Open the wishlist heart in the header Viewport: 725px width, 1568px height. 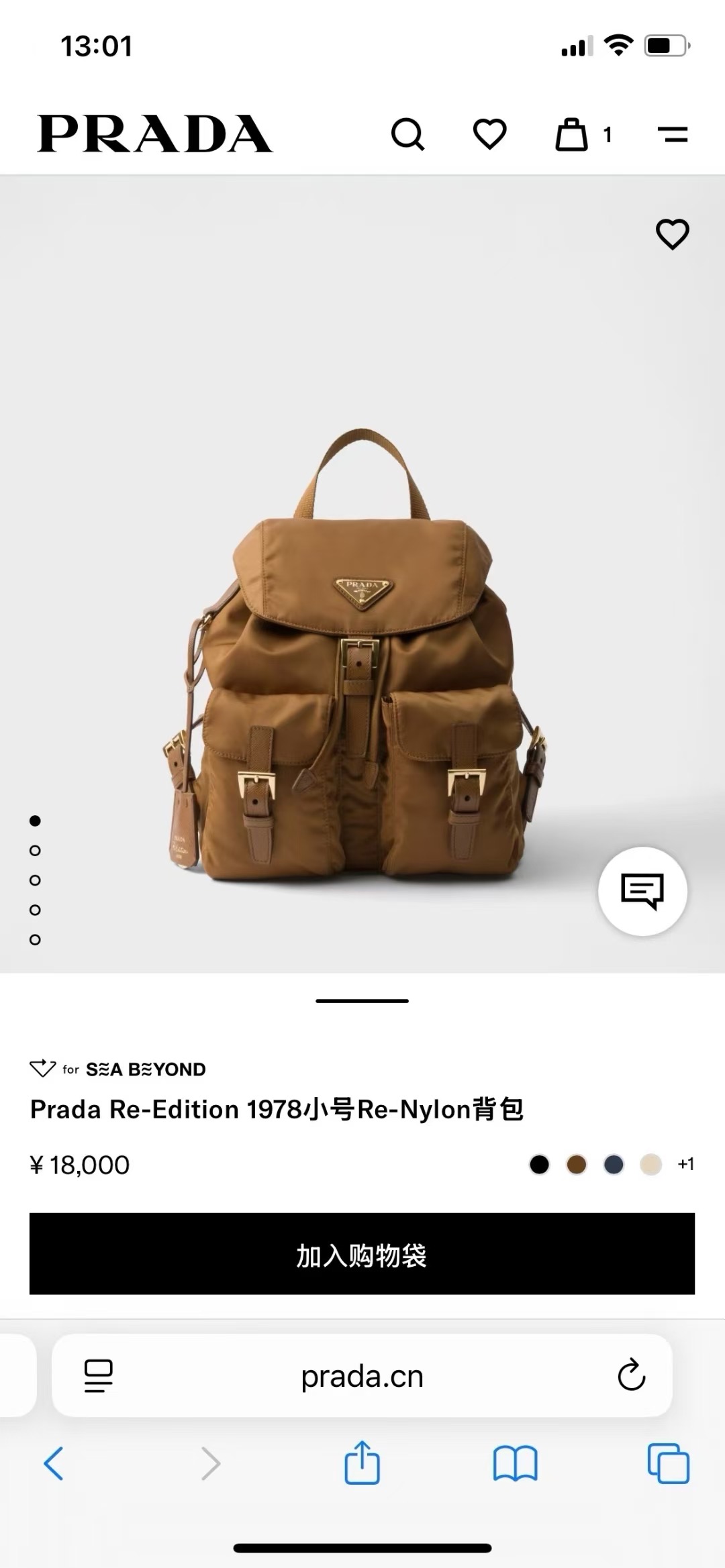[489, 134]
